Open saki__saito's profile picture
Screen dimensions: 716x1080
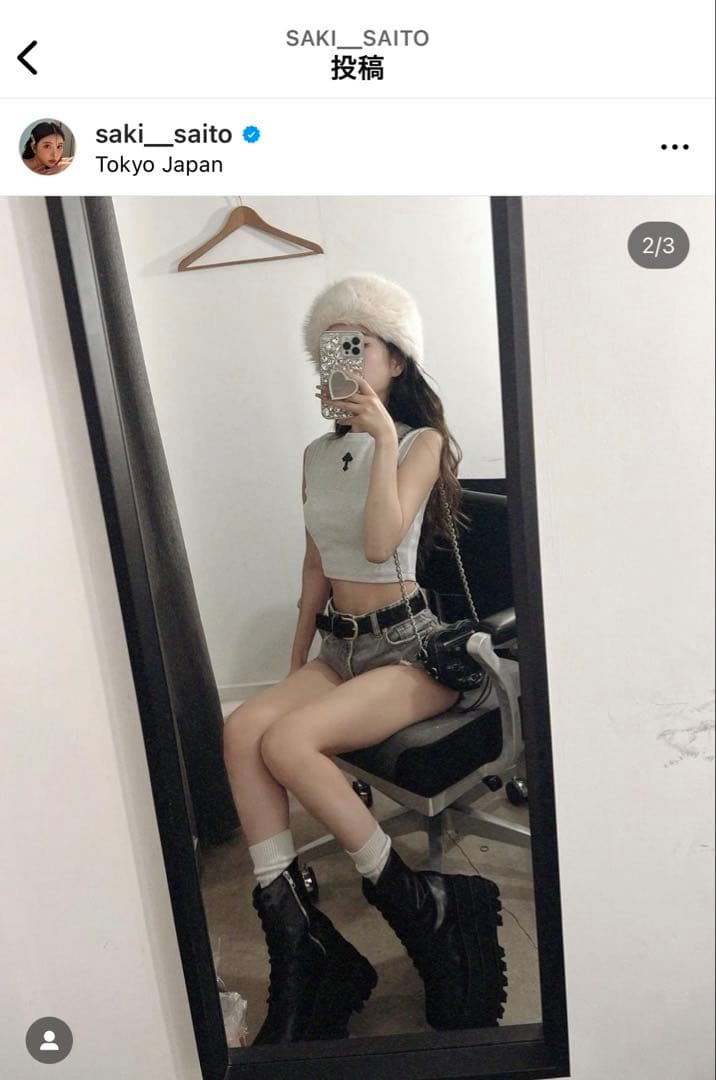[x=47, y=147]
